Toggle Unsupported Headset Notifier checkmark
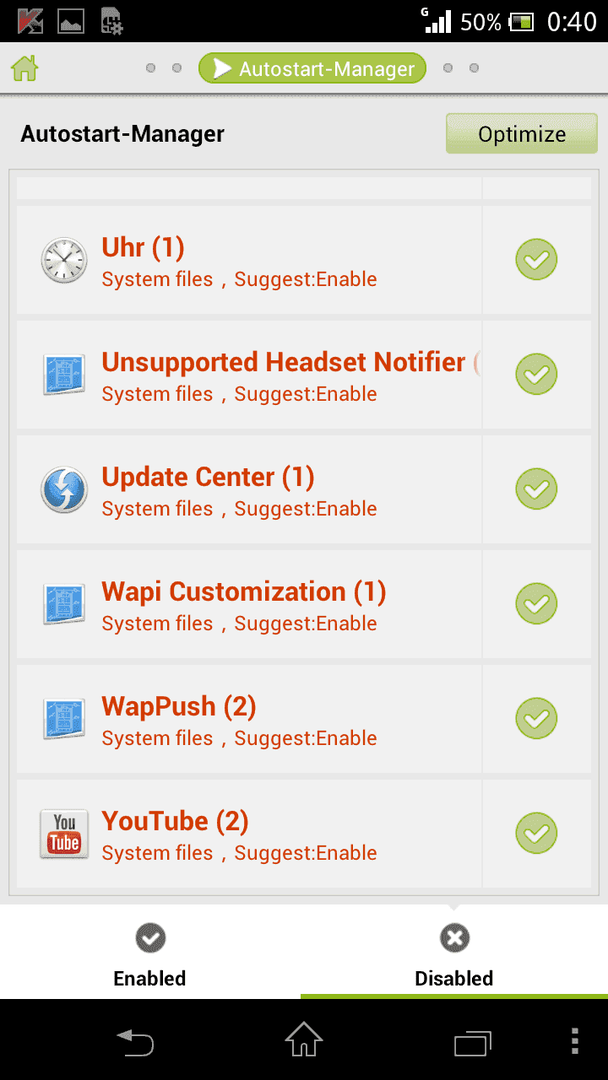 pos(536,374)
